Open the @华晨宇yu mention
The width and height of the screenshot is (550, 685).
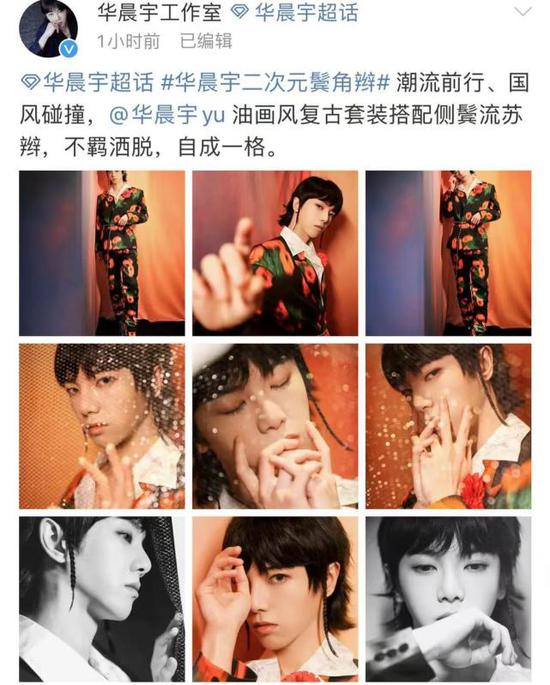click(167, 115)
